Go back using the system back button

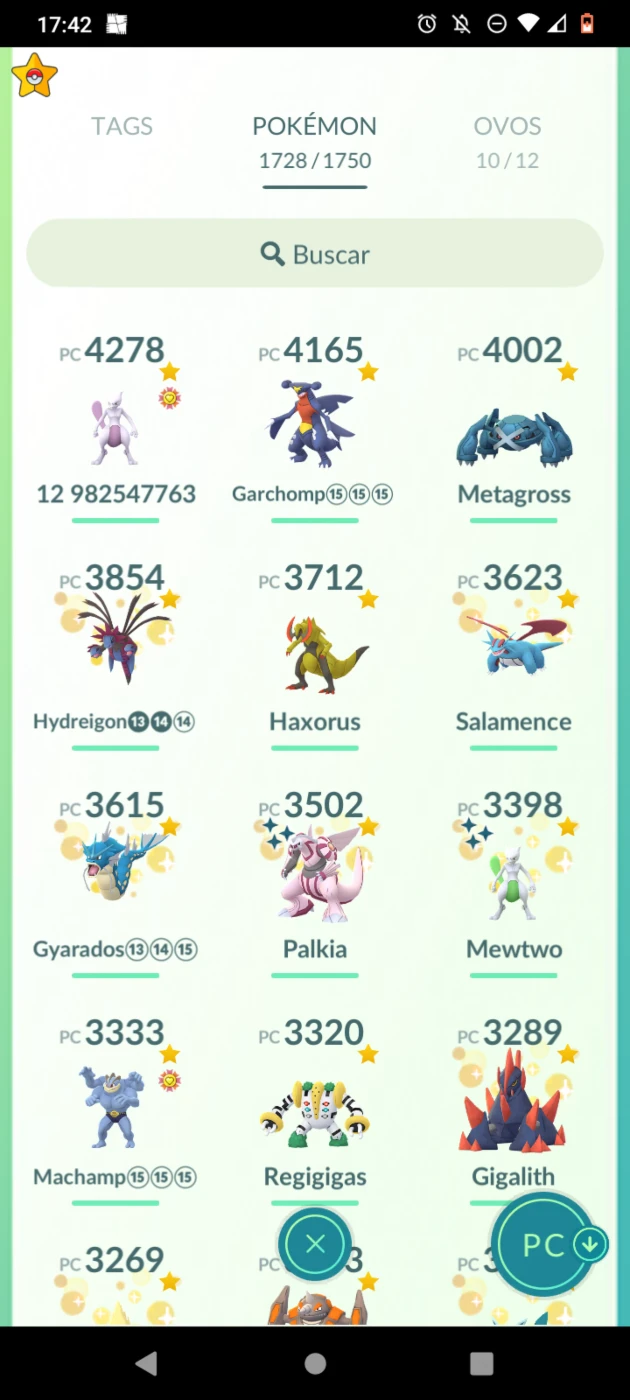point(147,1363)
